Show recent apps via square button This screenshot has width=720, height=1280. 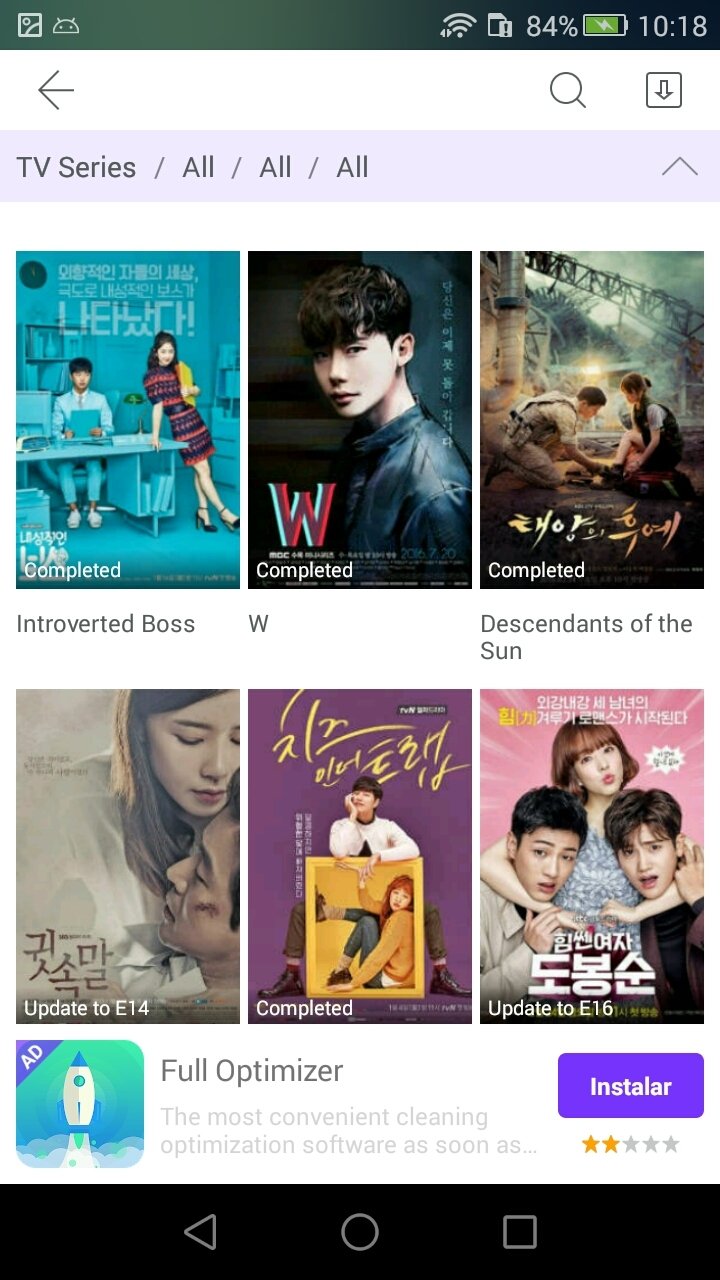[x=520, y=1232]
